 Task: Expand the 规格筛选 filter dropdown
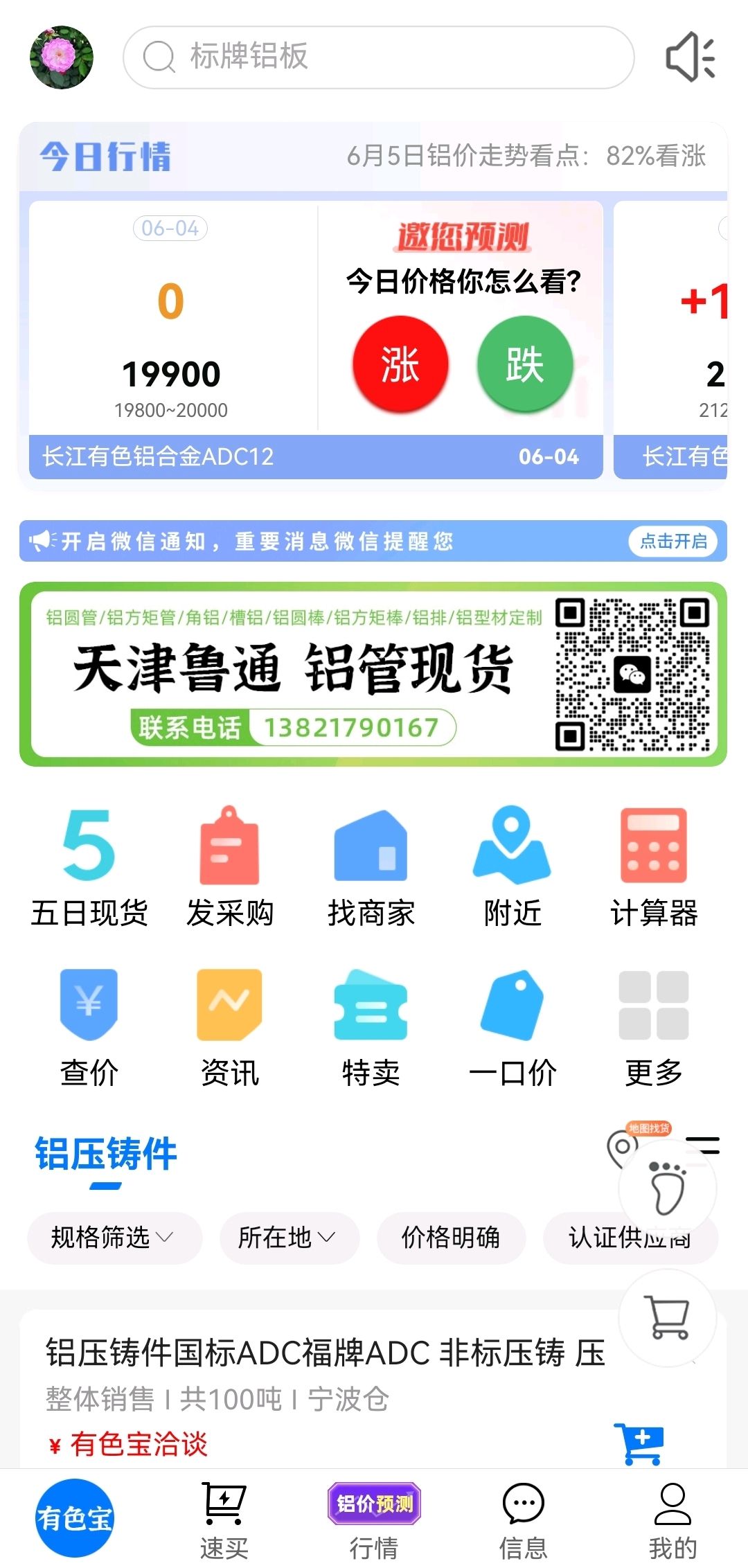click(114, 1238)
